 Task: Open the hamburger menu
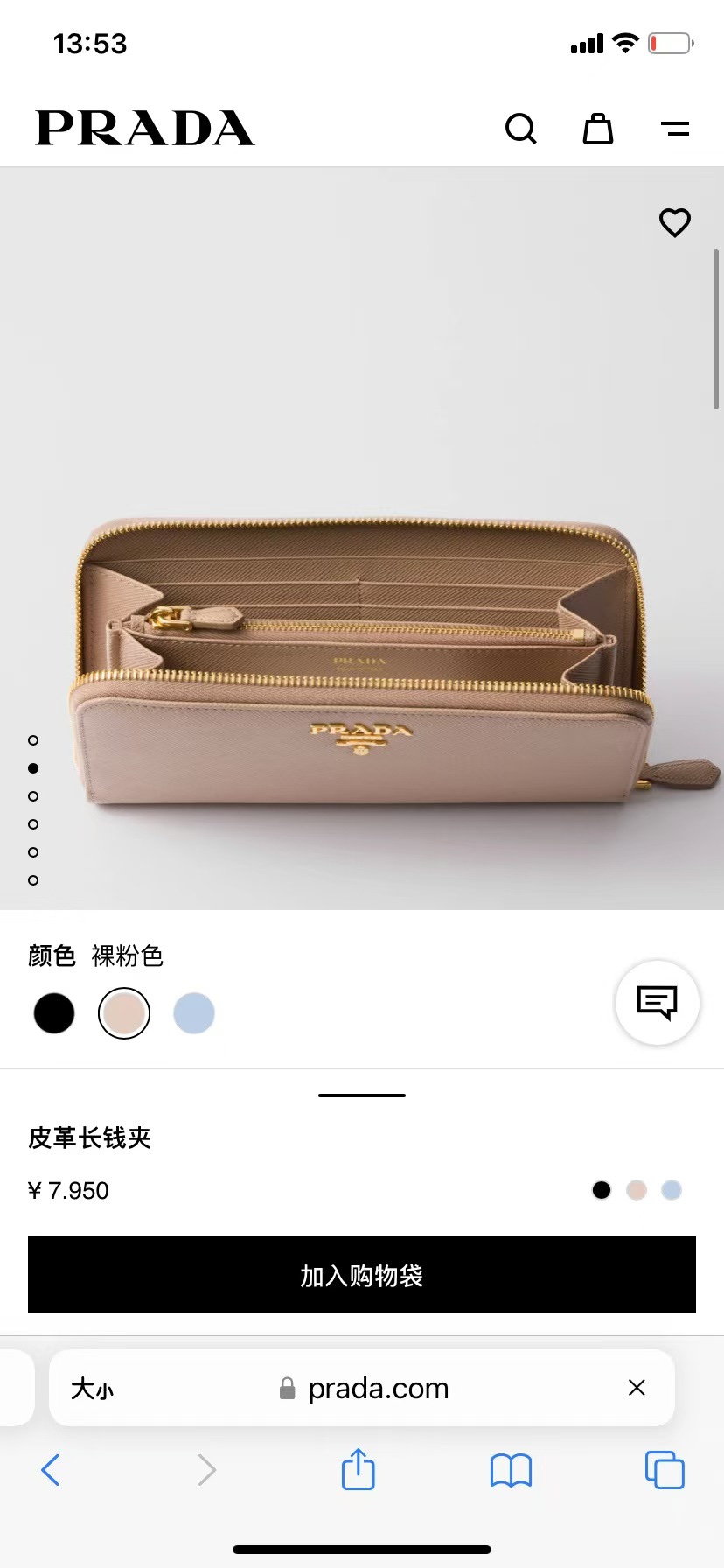[x=674, y=129]
